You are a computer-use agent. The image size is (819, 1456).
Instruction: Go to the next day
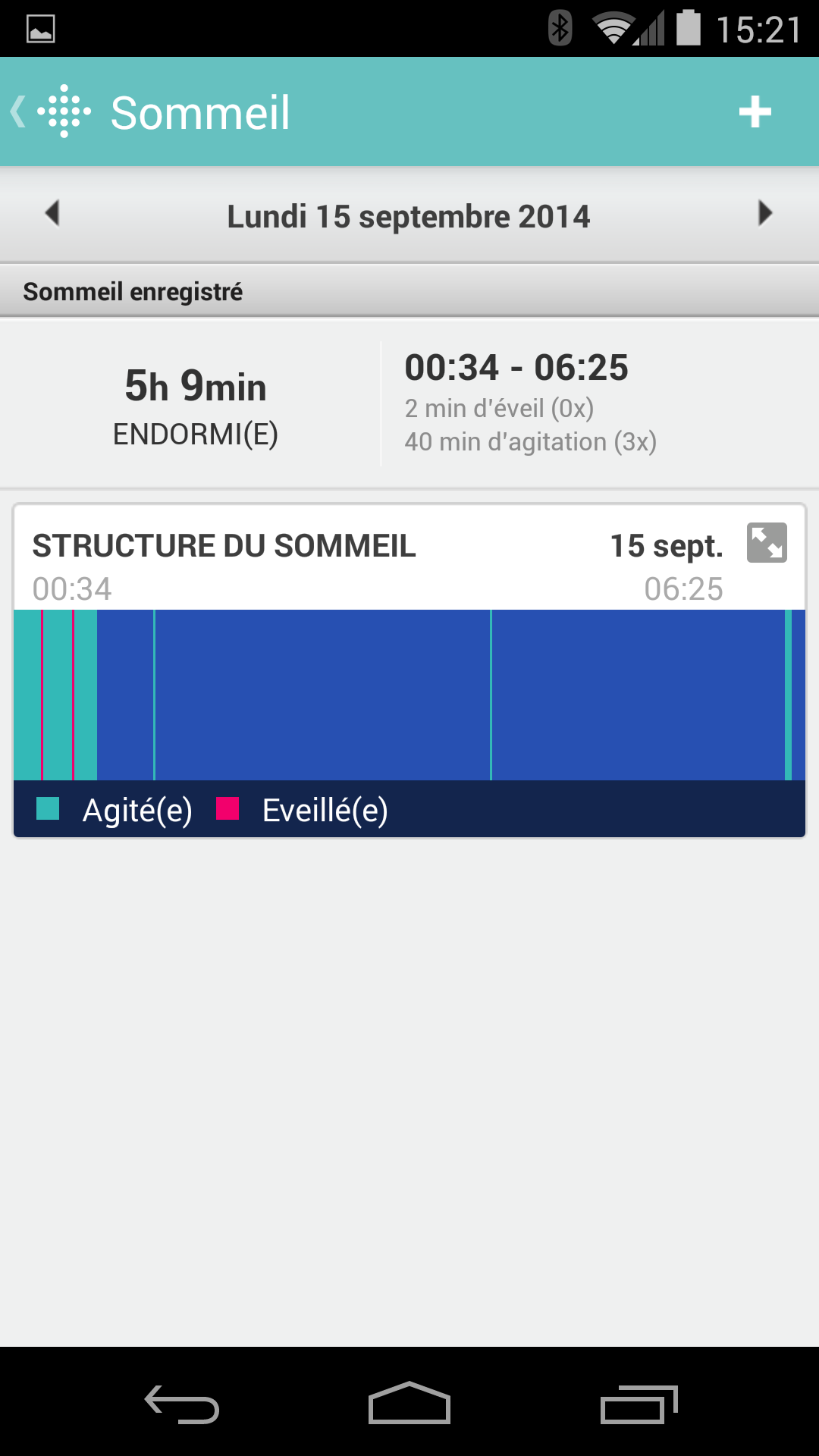pos(766,214)
